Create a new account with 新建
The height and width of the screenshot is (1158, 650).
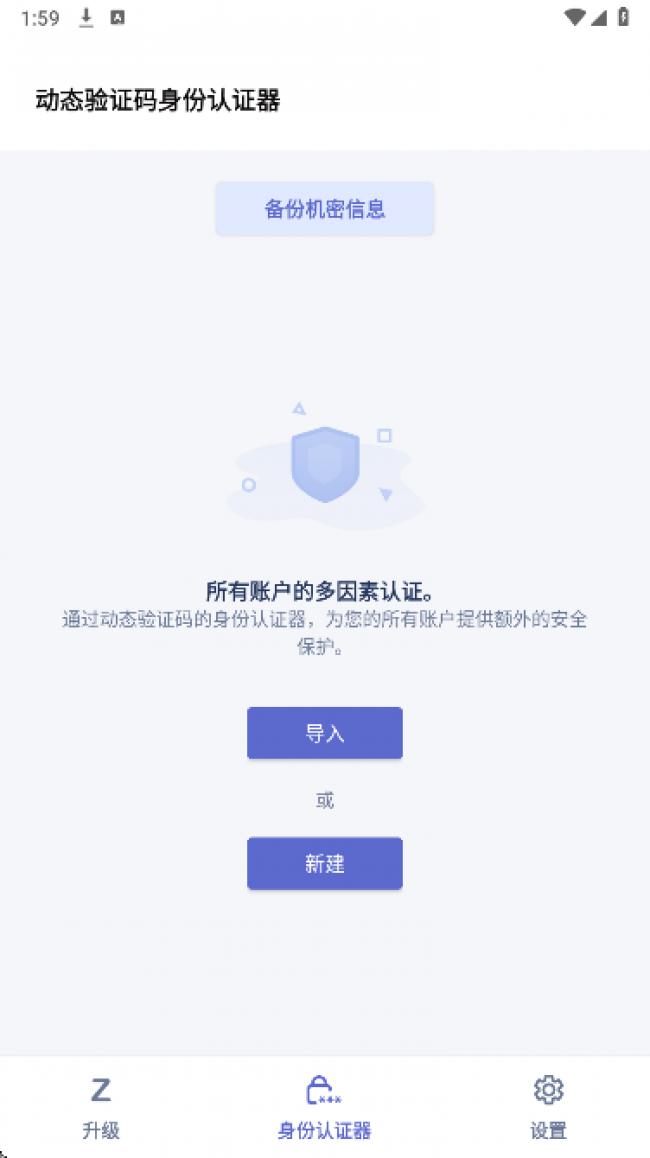(324, 863)
